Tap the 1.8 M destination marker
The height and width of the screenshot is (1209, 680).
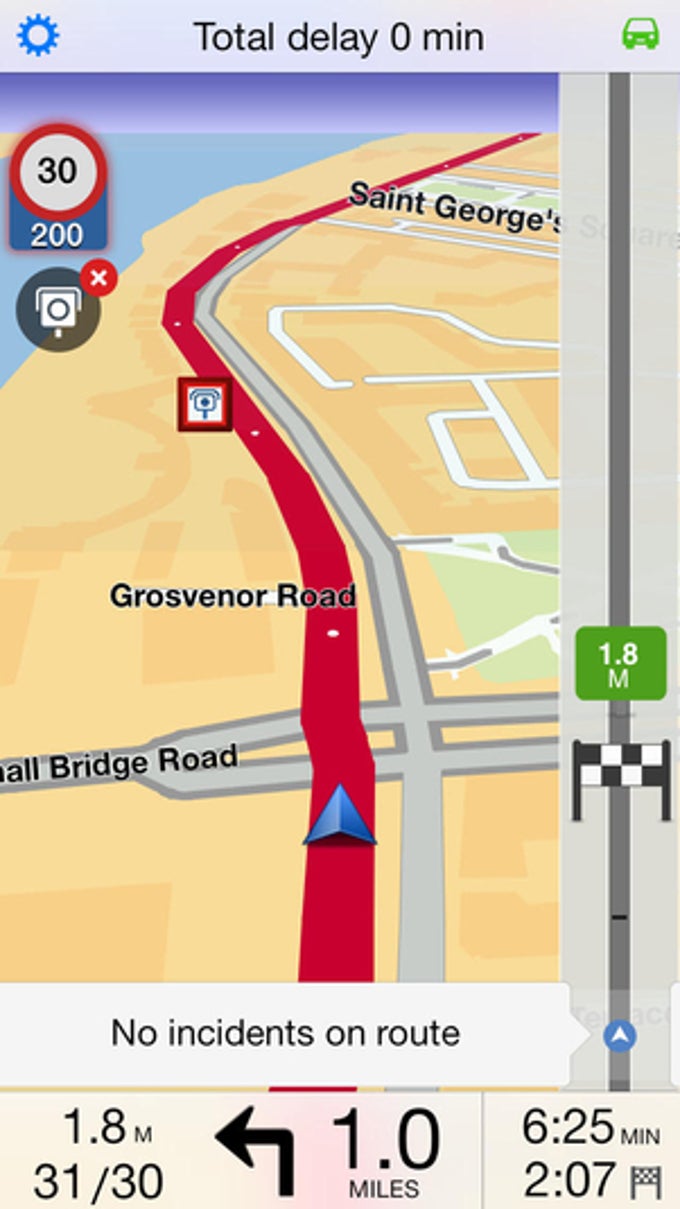click(x=620, y=662)
